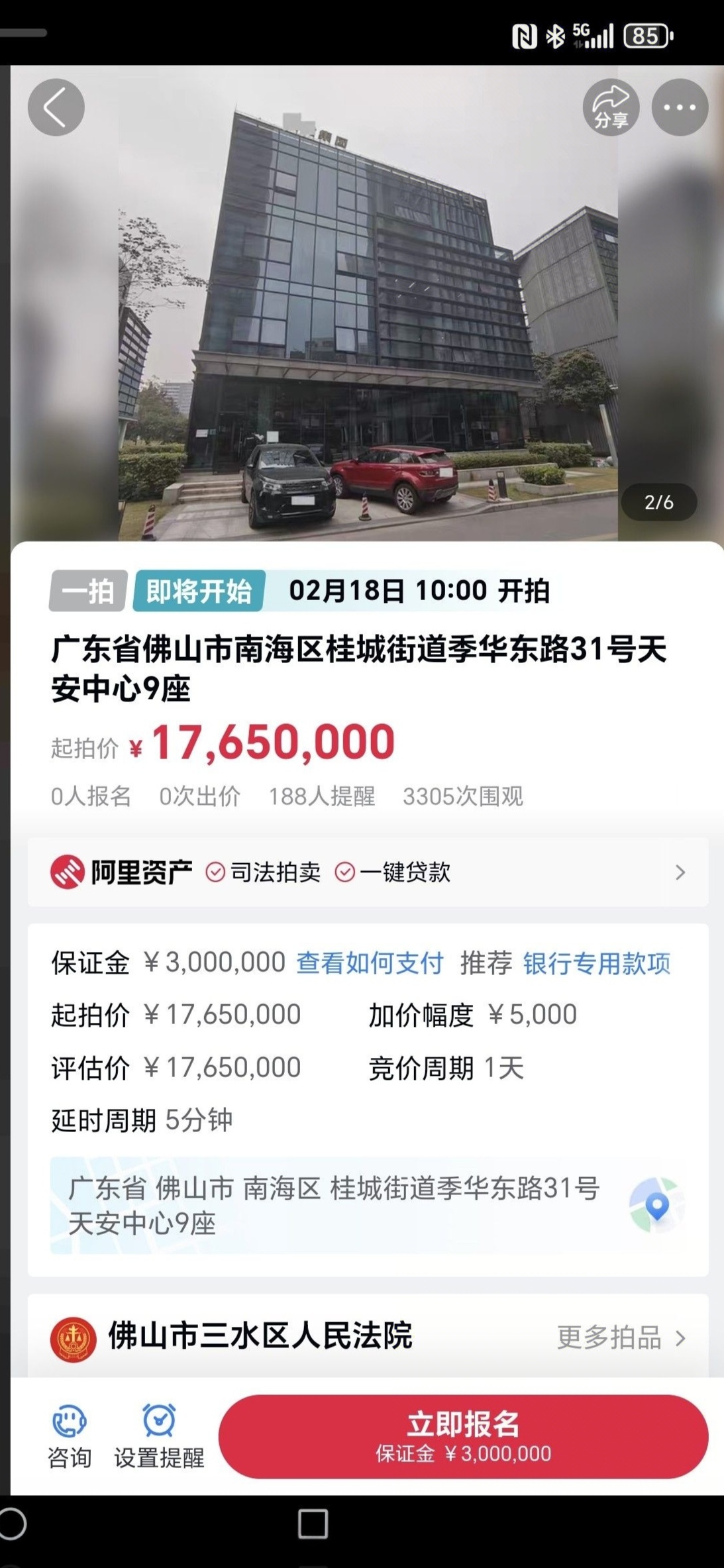Open 查看如何支付 link

[370, 963]
